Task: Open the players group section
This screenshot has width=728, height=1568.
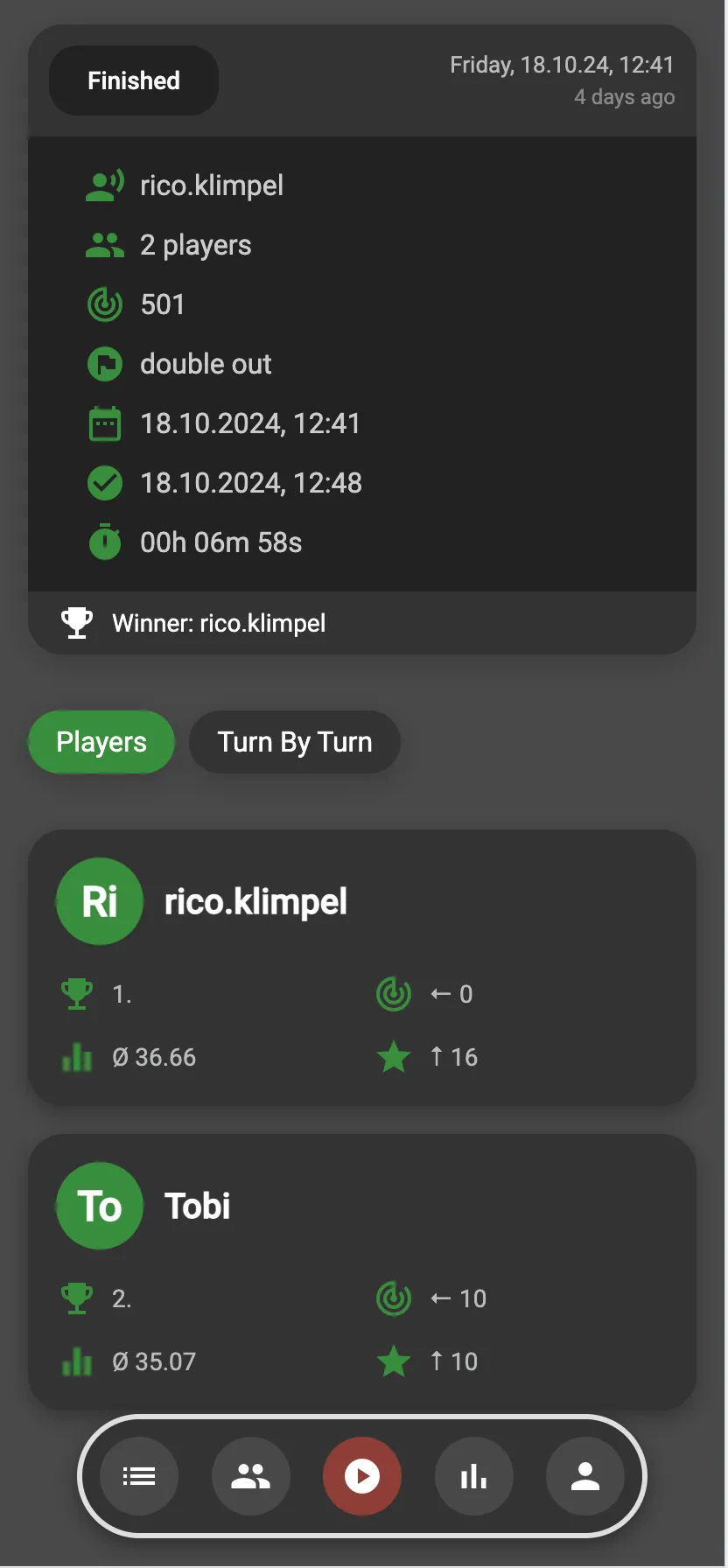Action: pos(250,1477)
